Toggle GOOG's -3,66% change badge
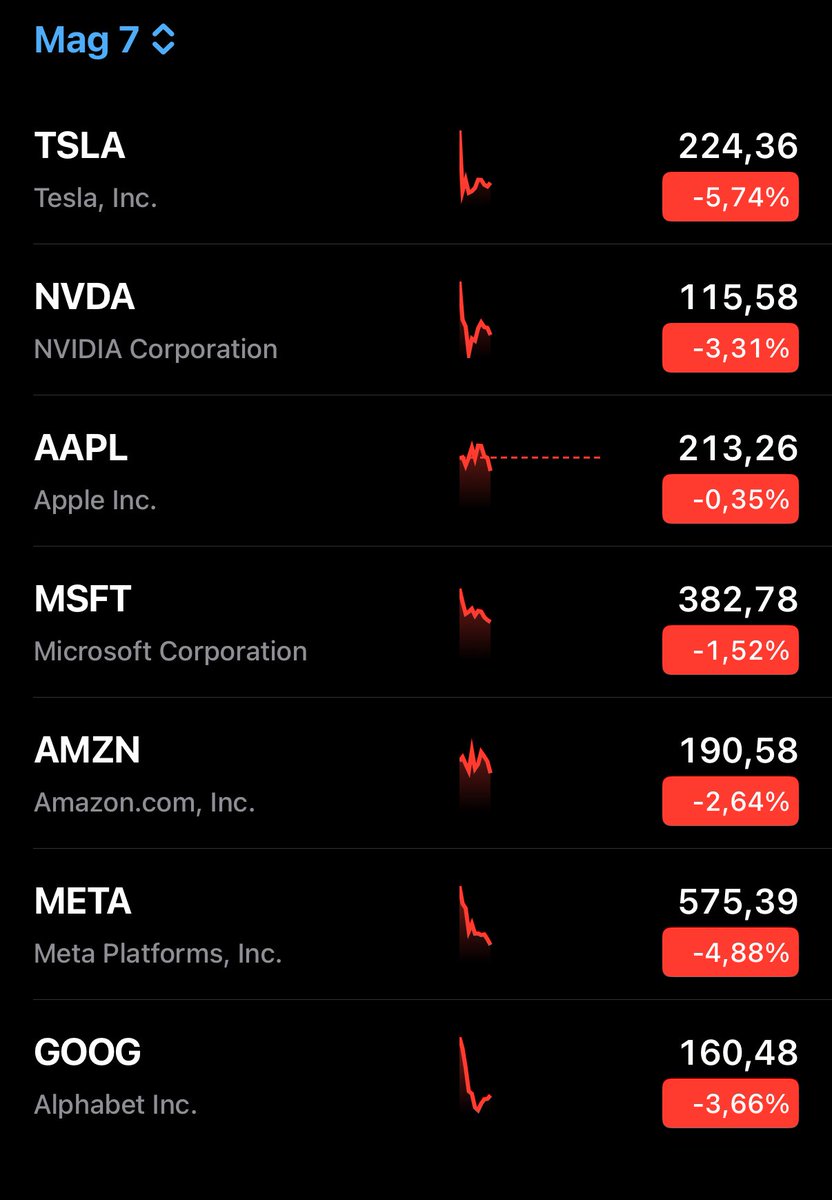Viewport: 832px width, 1200px height. [730, 1103]
